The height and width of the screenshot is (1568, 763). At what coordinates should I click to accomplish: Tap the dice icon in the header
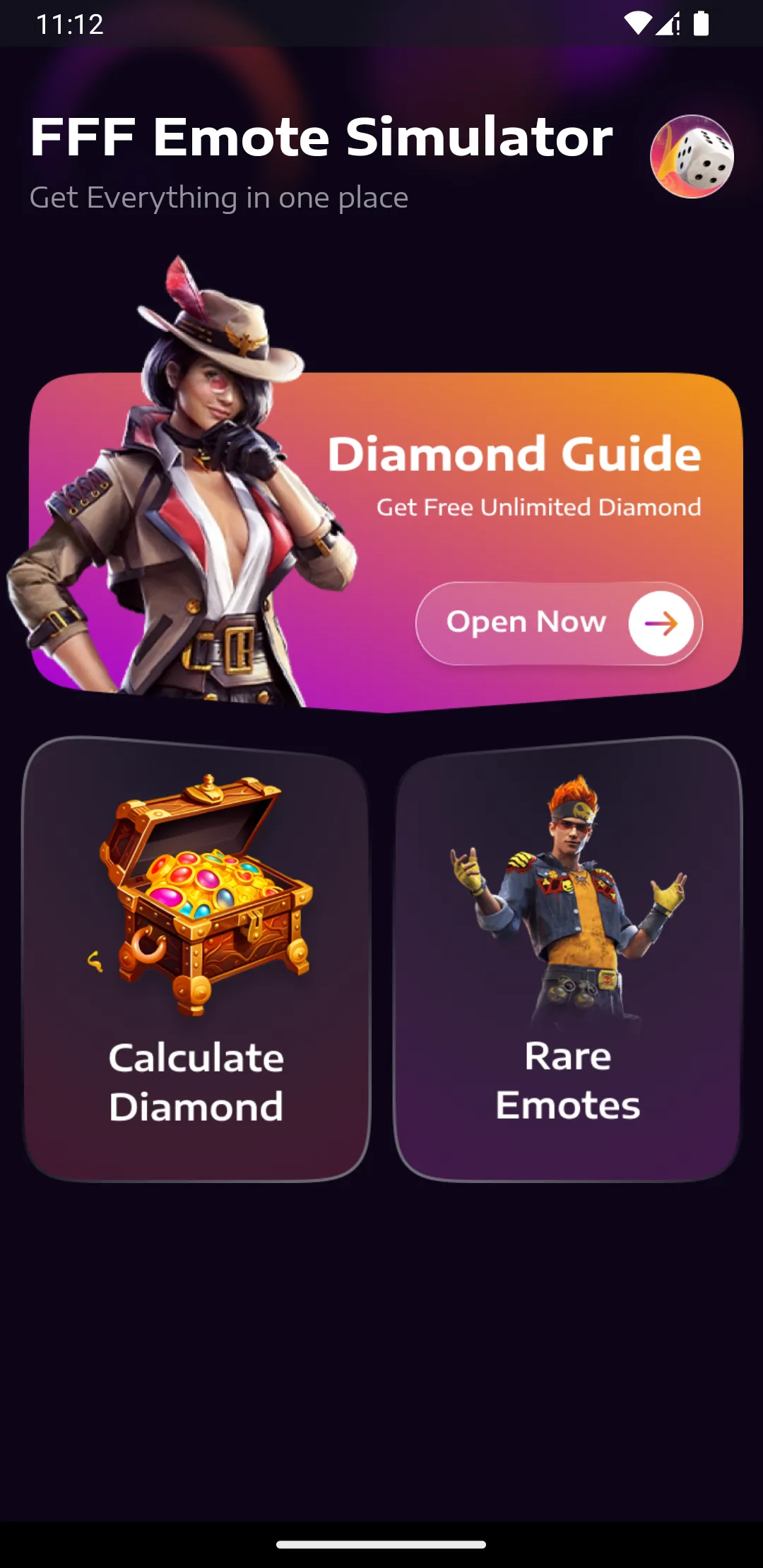pos(692,157)
